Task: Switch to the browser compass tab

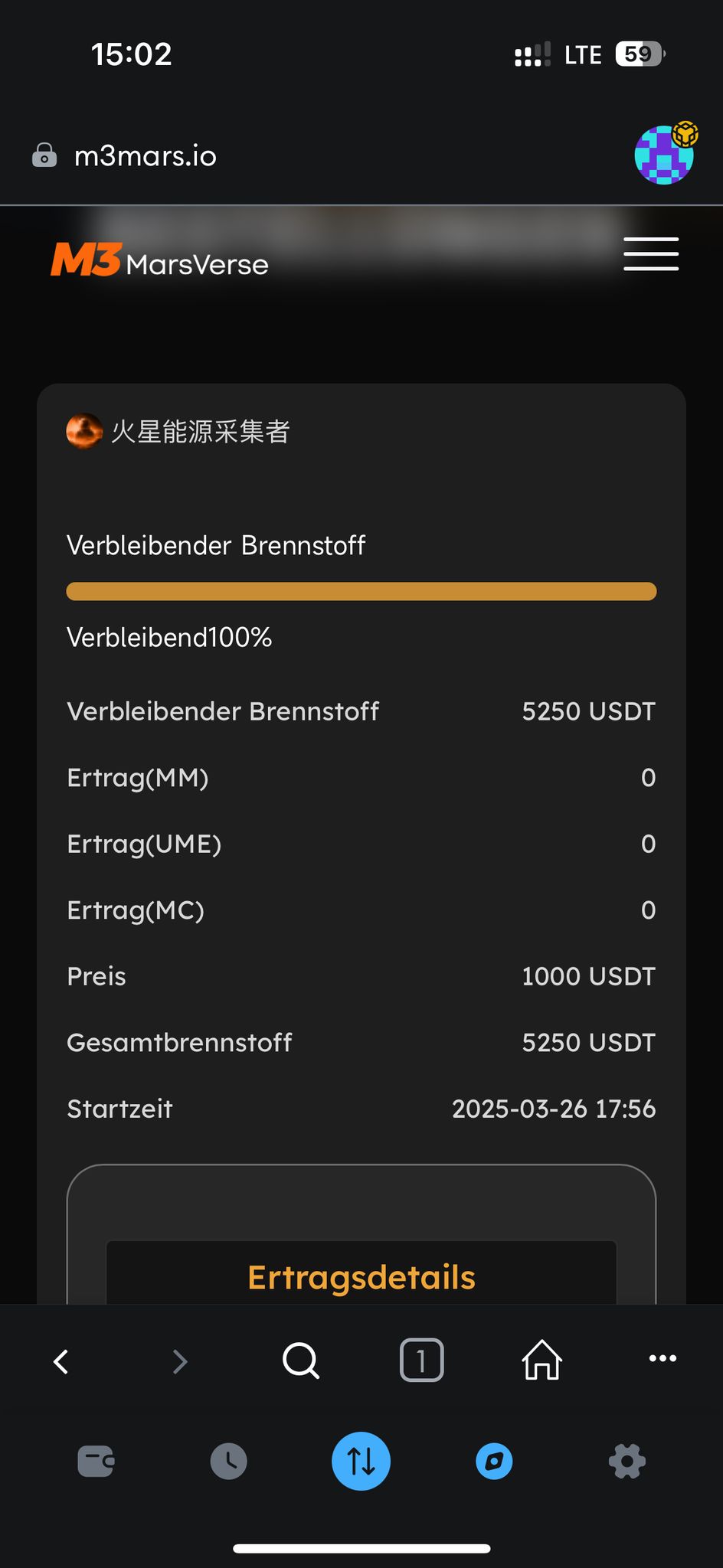Action: [494, 1461]
